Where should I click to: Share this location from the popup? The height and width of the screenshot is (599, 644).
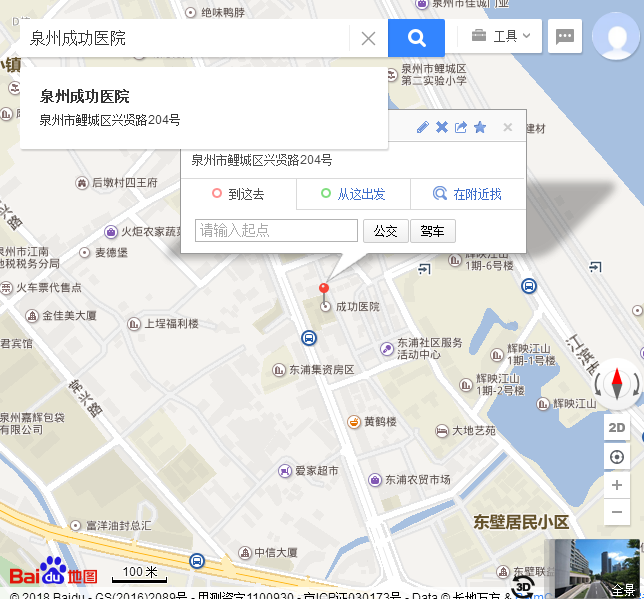pyautogui.click(x=461, y=127)
